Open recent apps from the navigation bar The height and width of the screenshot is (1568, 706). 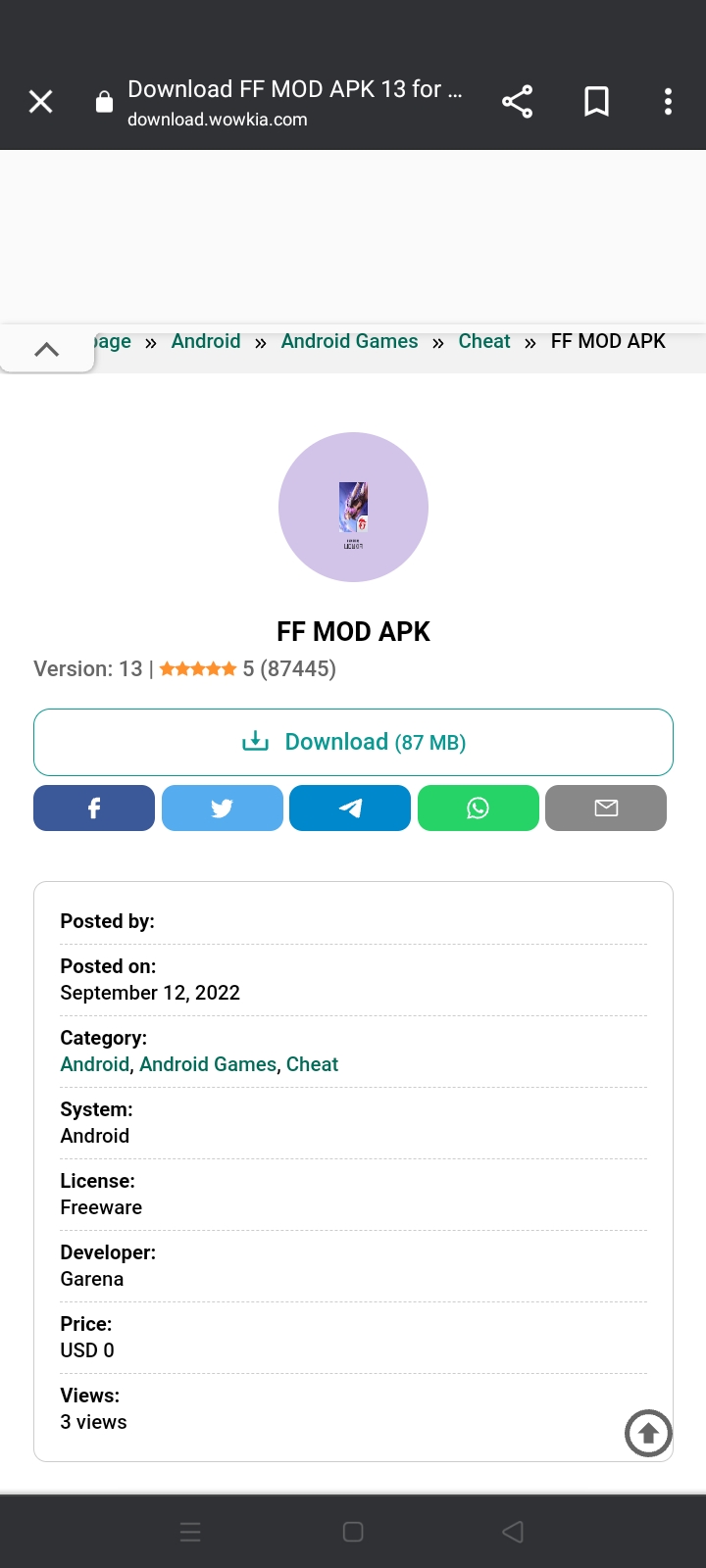click(190, 1532)
